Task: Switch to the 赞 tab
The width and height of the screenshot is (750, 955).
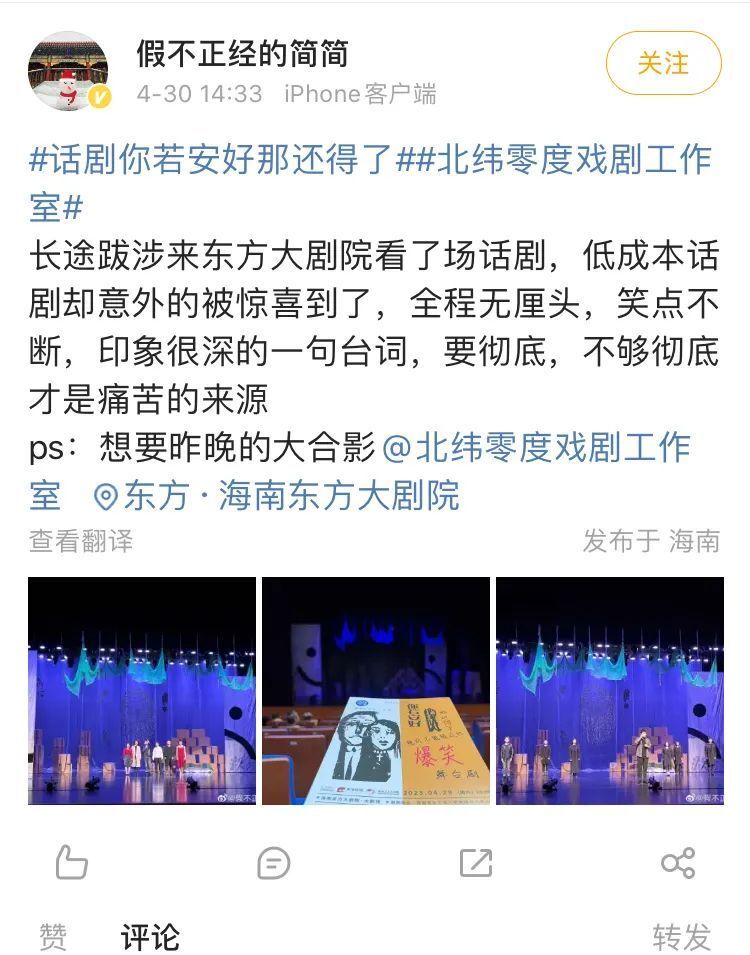Action: click(x=54, y=937)
